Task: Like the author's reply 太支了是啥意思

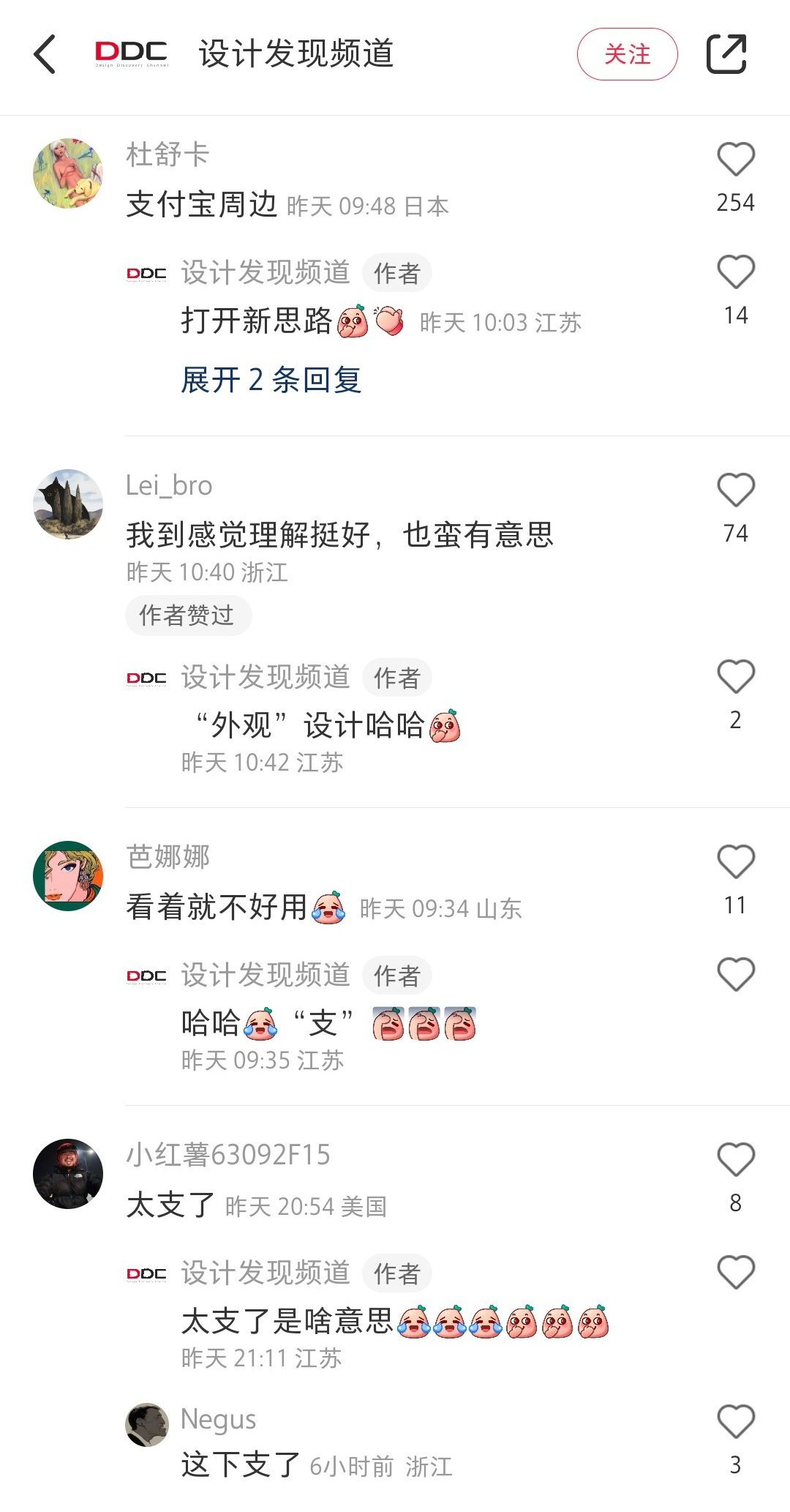Action: (x=735, y=1272)
